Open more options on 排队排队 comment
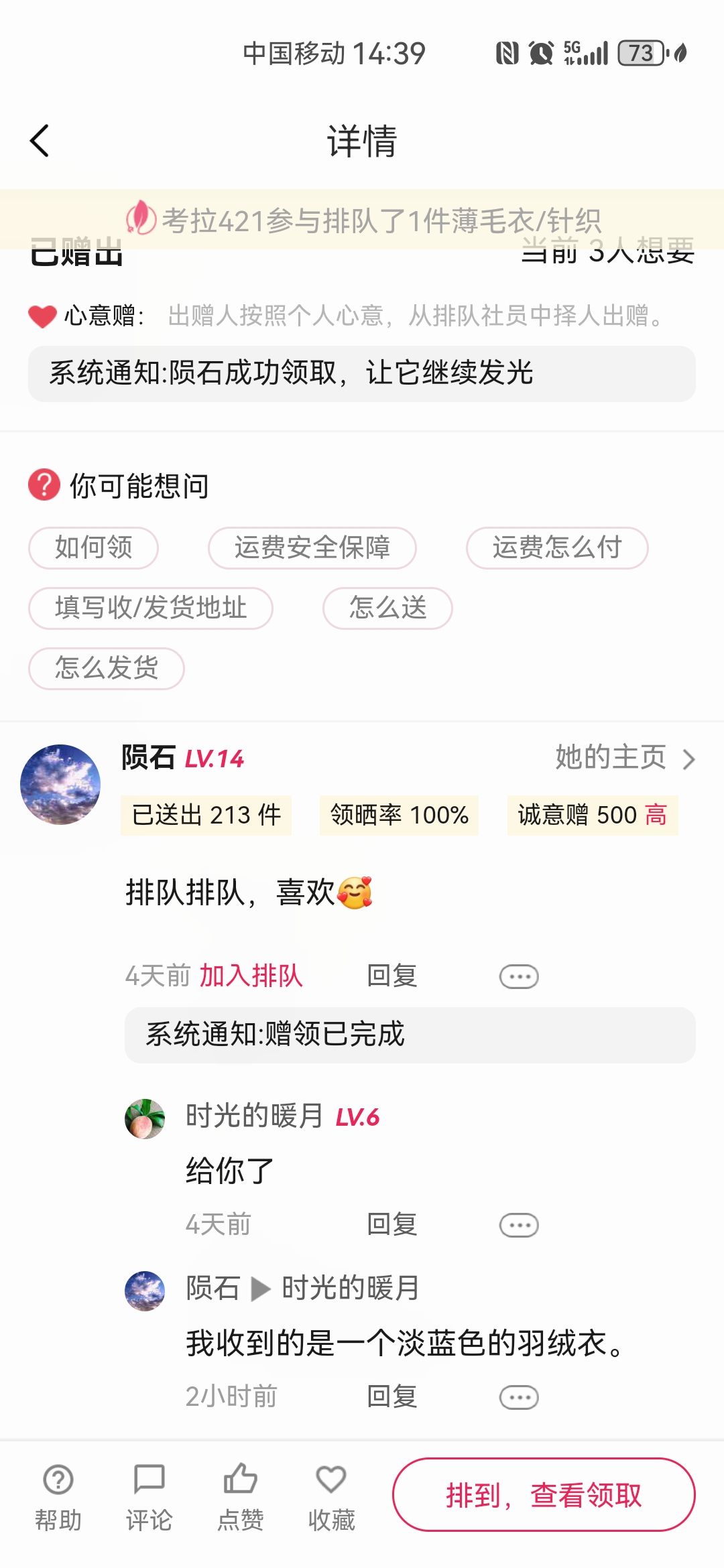 [x=519, y=976]
